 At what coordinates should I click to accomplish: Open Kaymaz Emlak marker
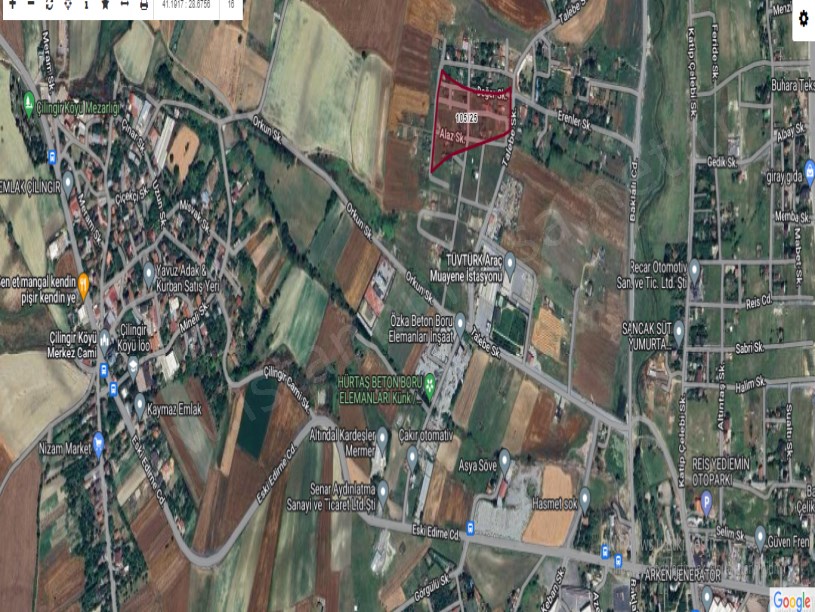139,402
